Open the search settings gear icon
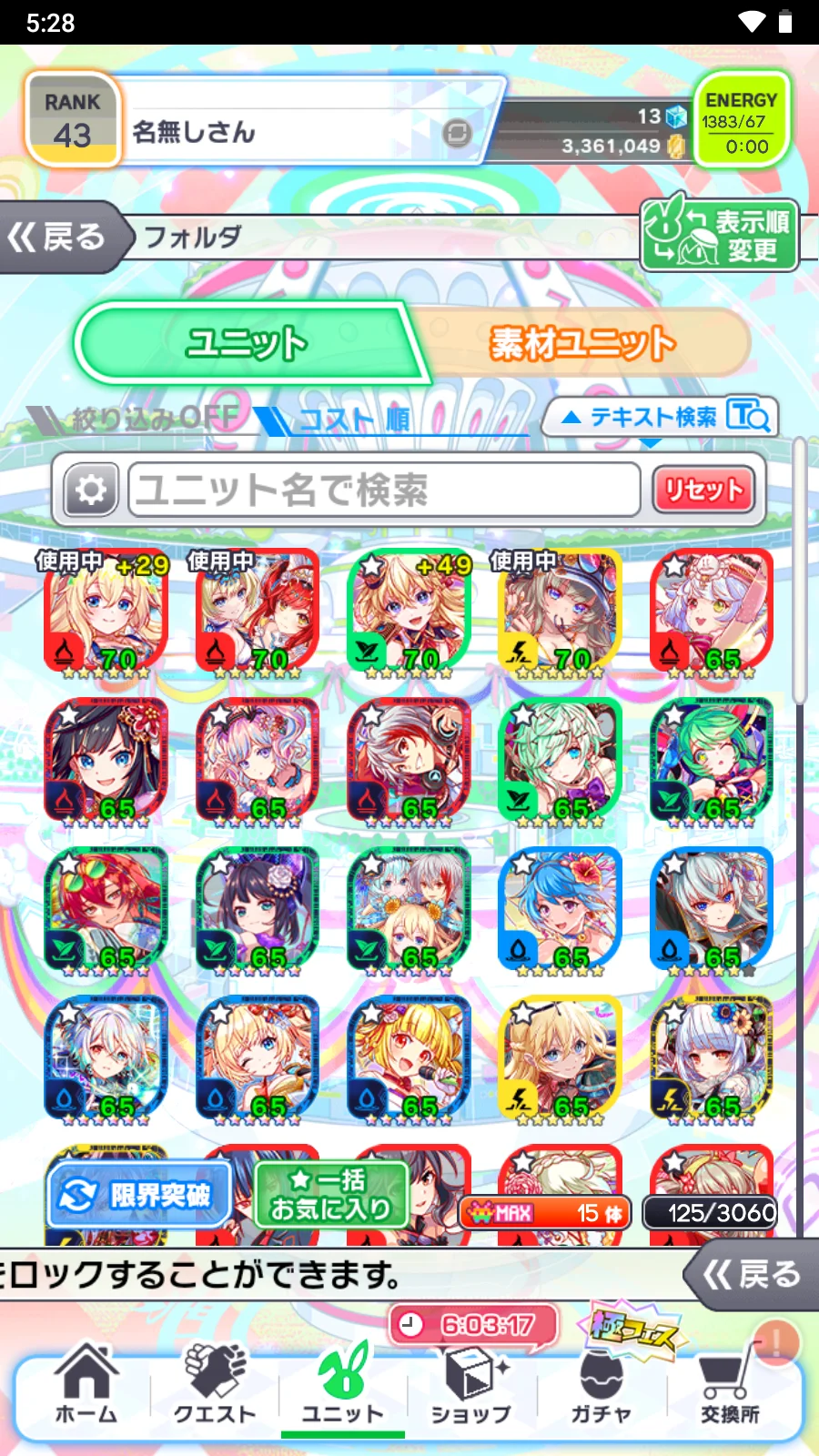This screenshot has width=819, height=1456. (x=90, y=491)
